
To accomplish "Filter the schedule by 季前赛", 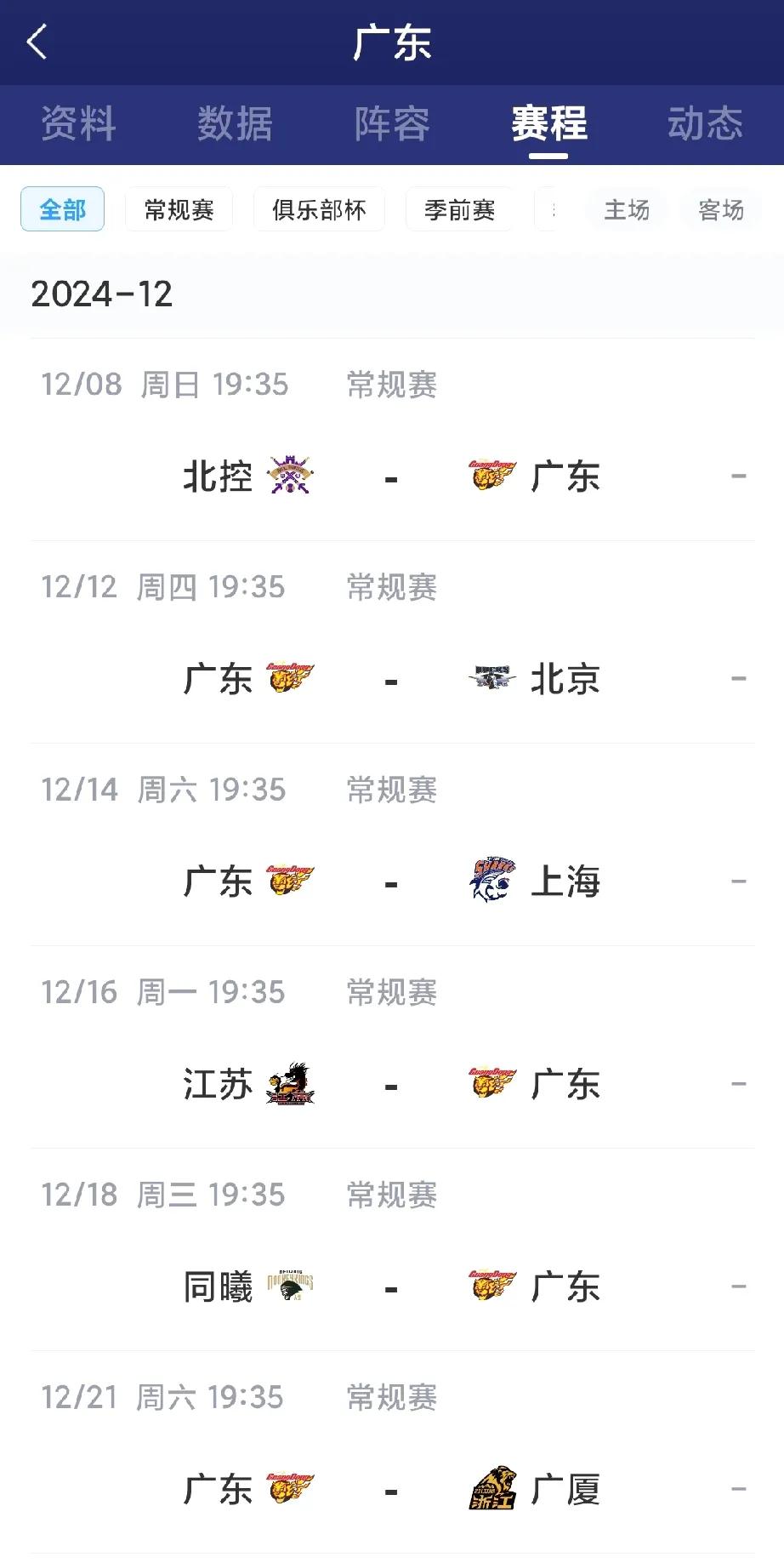I will [459, 209].
